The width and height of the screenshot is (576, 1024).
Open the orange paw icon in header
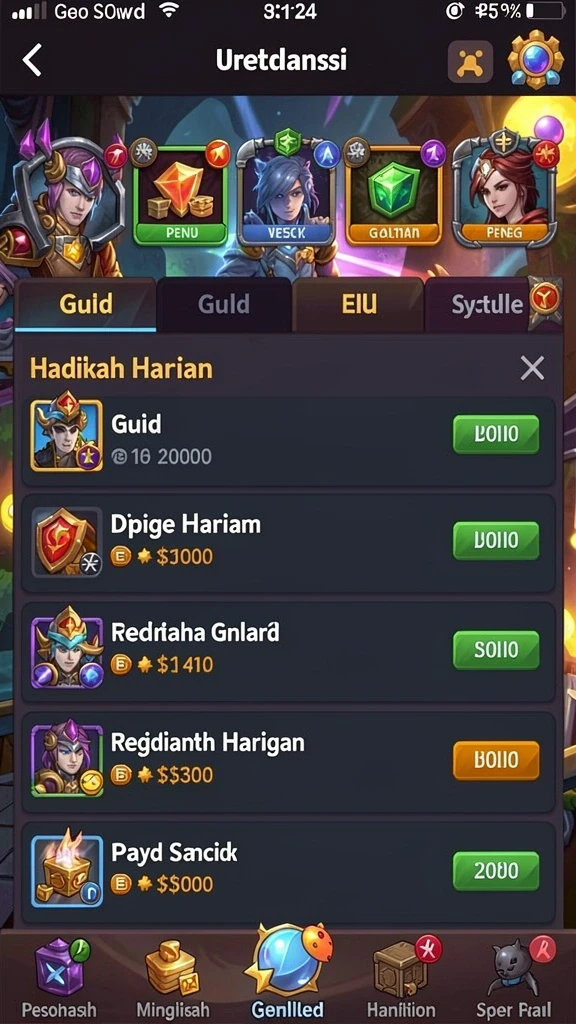point(470,61)
